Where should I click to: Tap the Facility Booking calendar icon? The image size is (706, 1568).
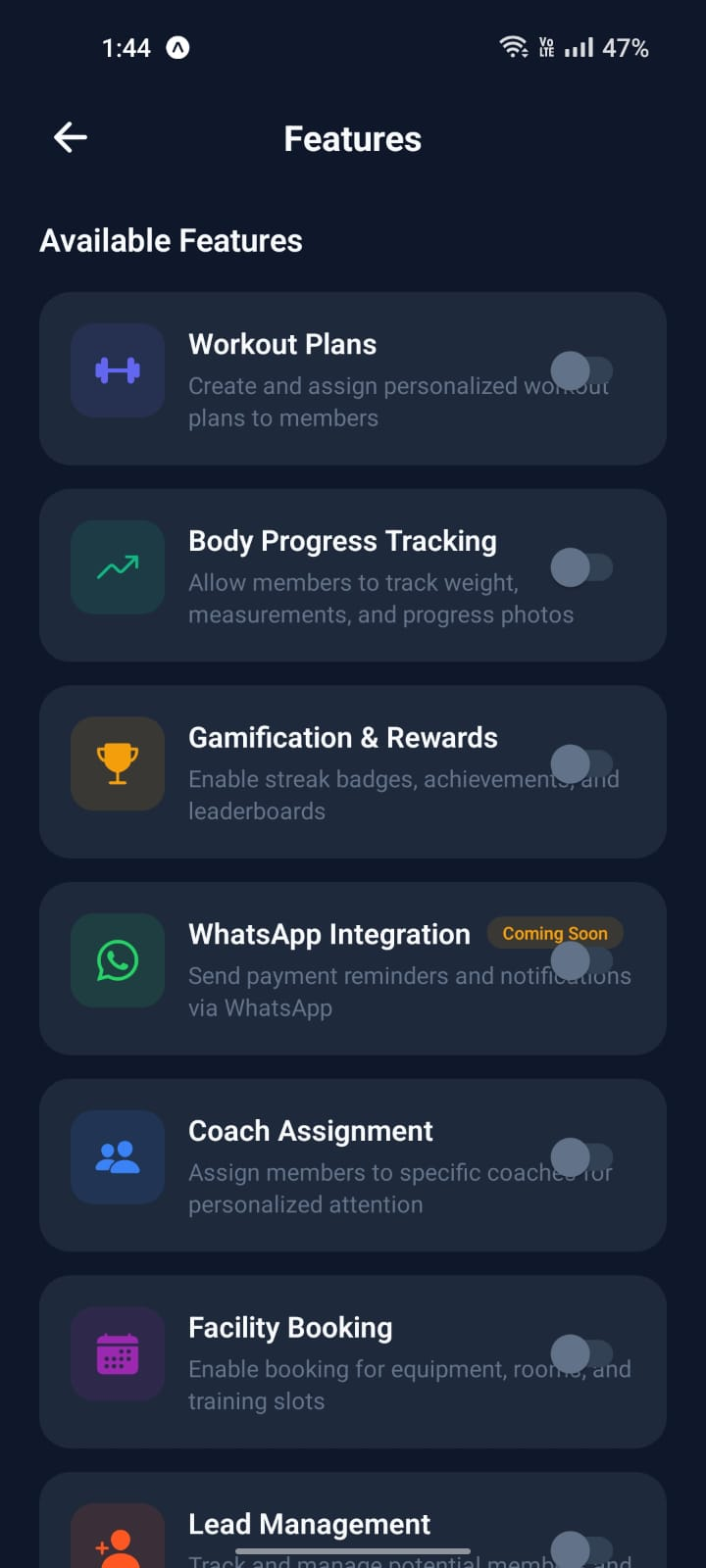tap(118, 1354)
